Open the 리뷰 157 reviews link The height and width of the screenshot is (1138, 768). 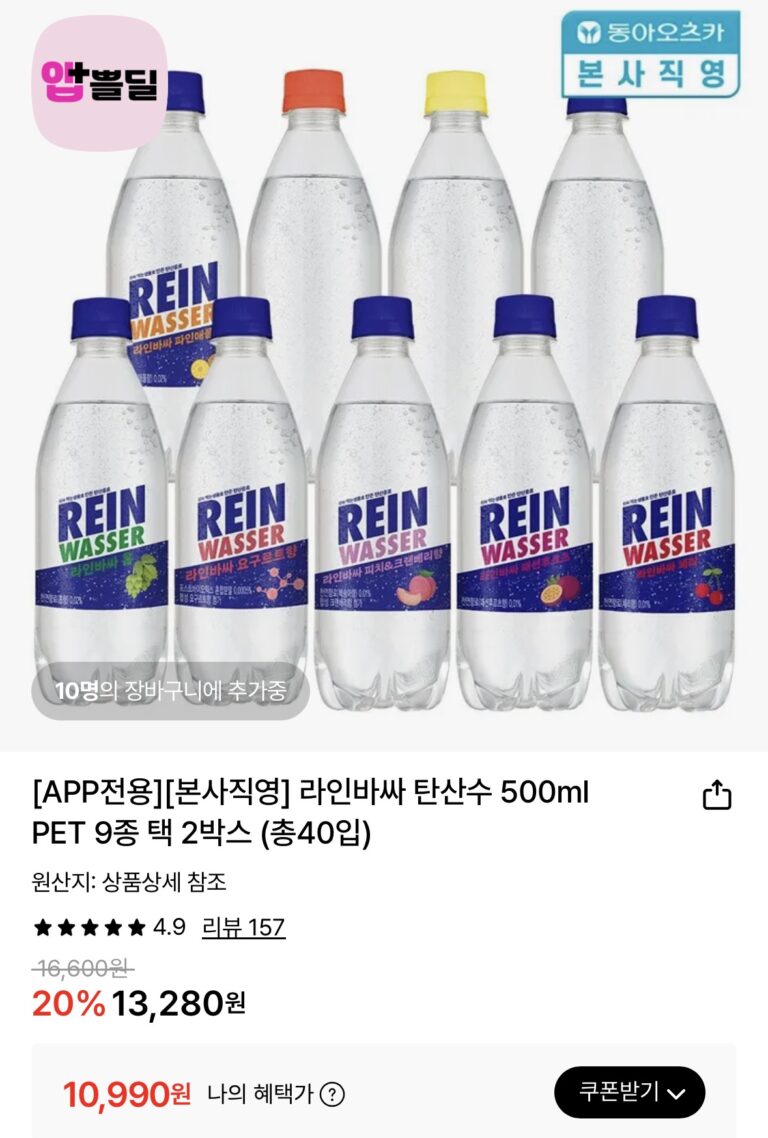(x=243, y=927)
